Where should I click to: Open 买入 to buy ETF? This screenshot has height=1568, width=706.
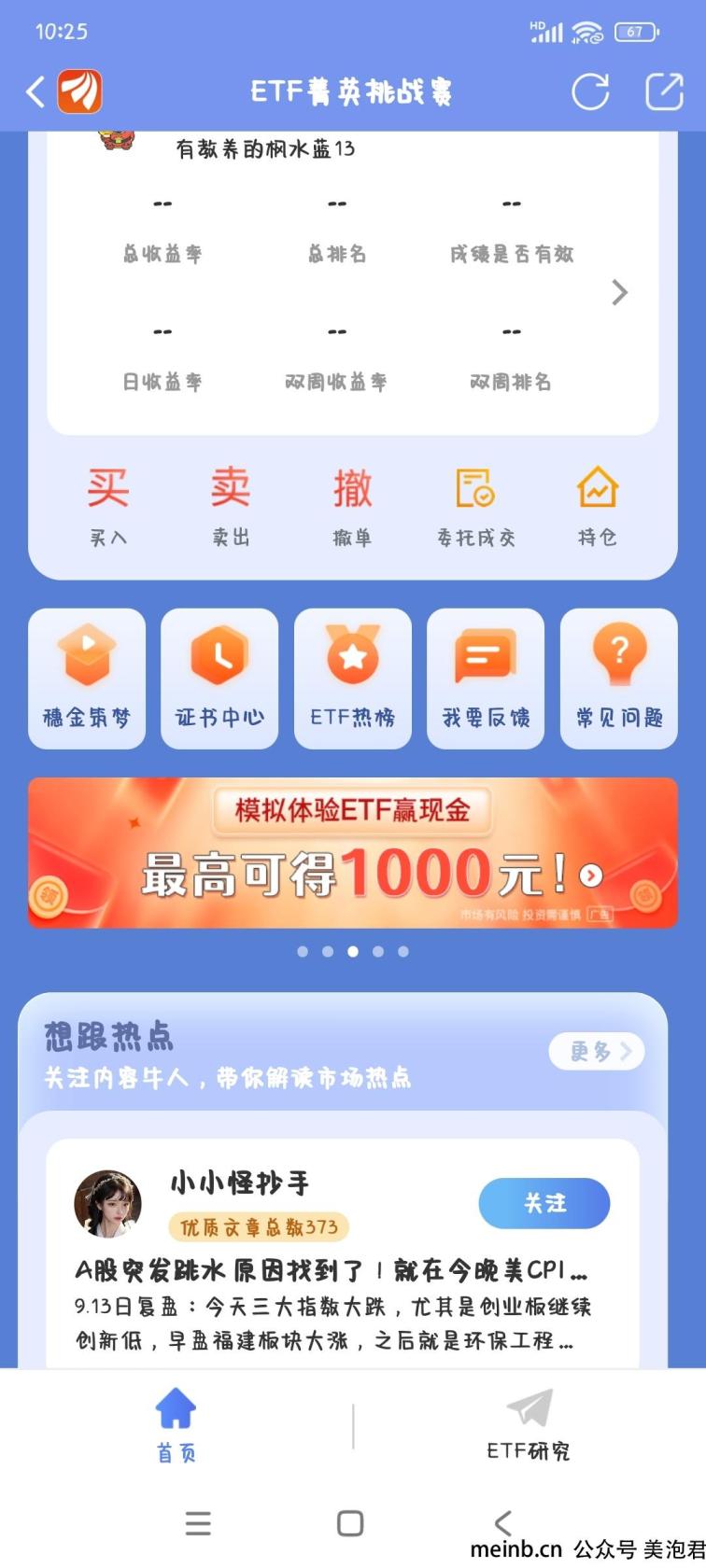coord(108,507)
